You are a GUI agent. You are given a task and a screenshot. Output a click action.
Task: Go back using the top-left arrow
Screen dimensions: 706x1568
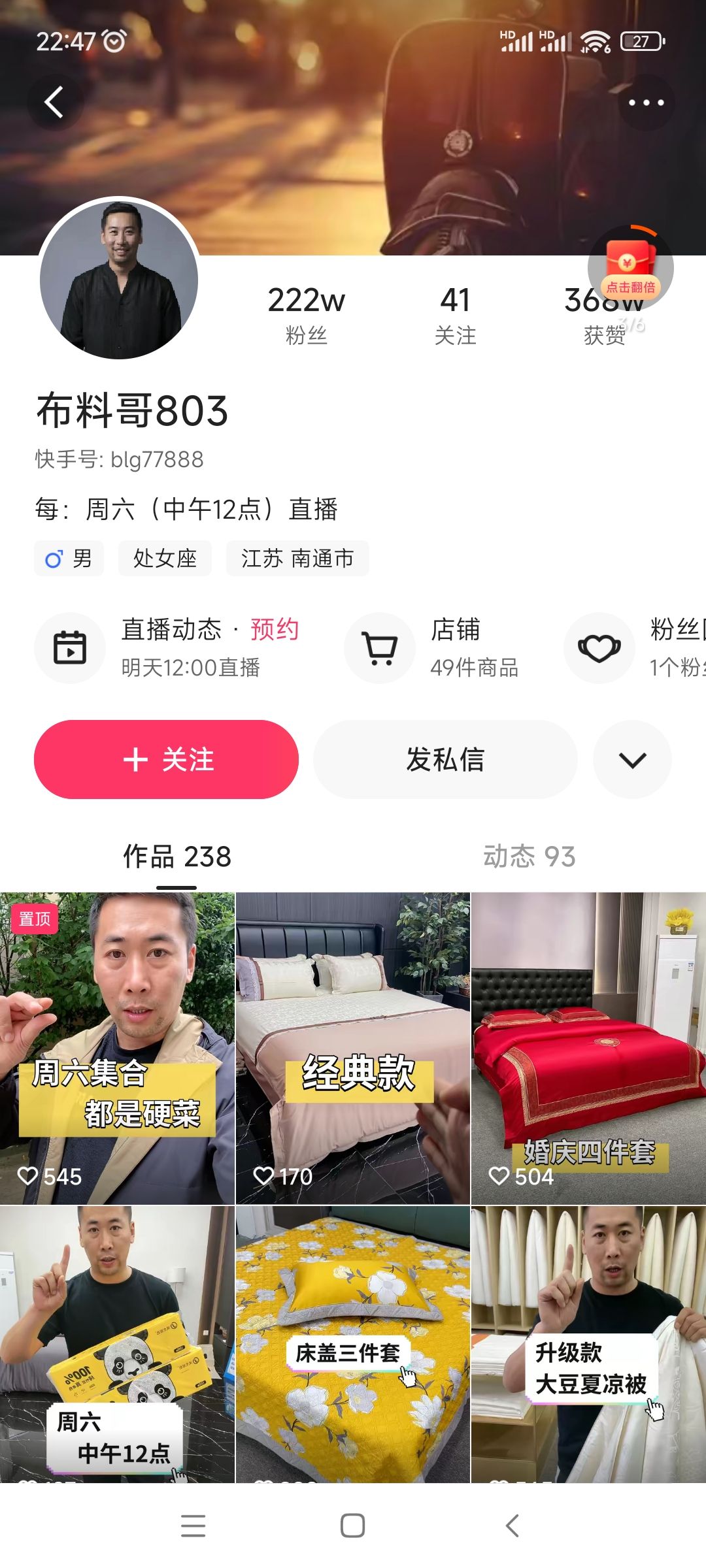54,103
